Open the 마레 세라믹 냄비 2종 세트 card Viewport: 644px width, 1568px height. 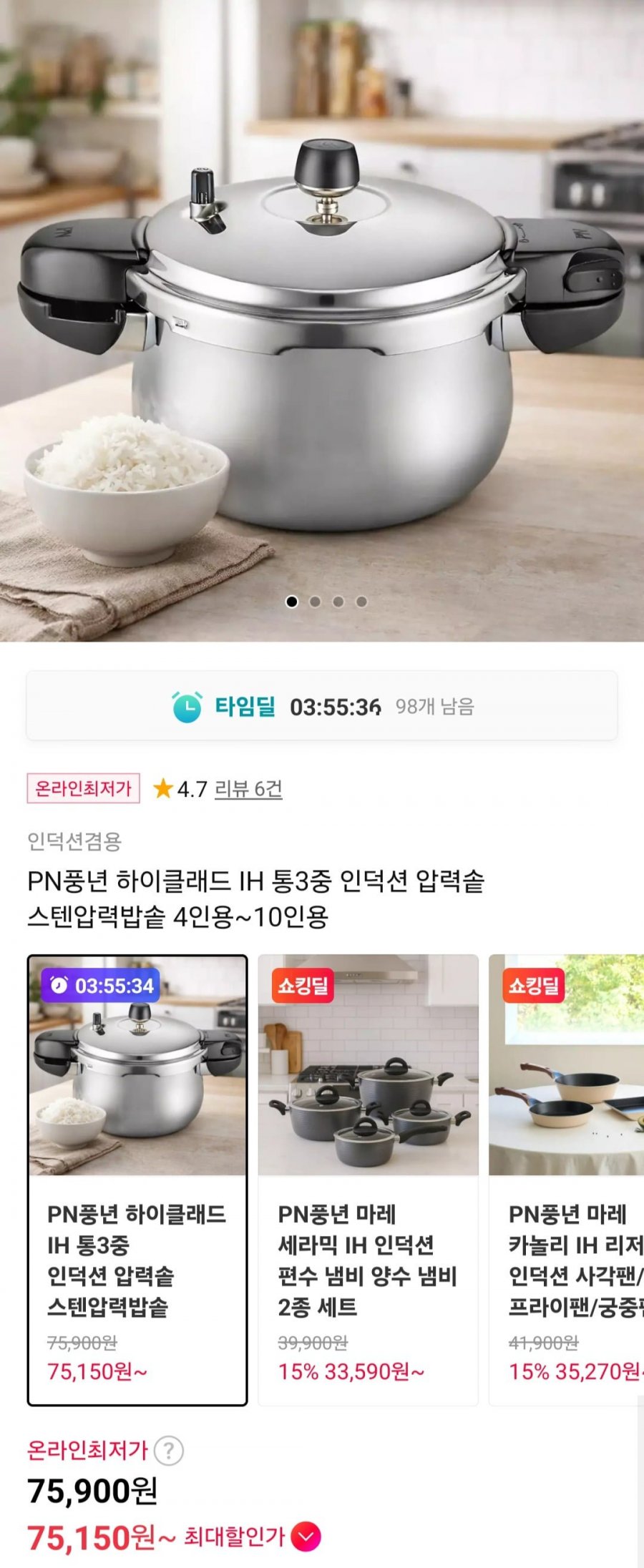(368, 1180)
